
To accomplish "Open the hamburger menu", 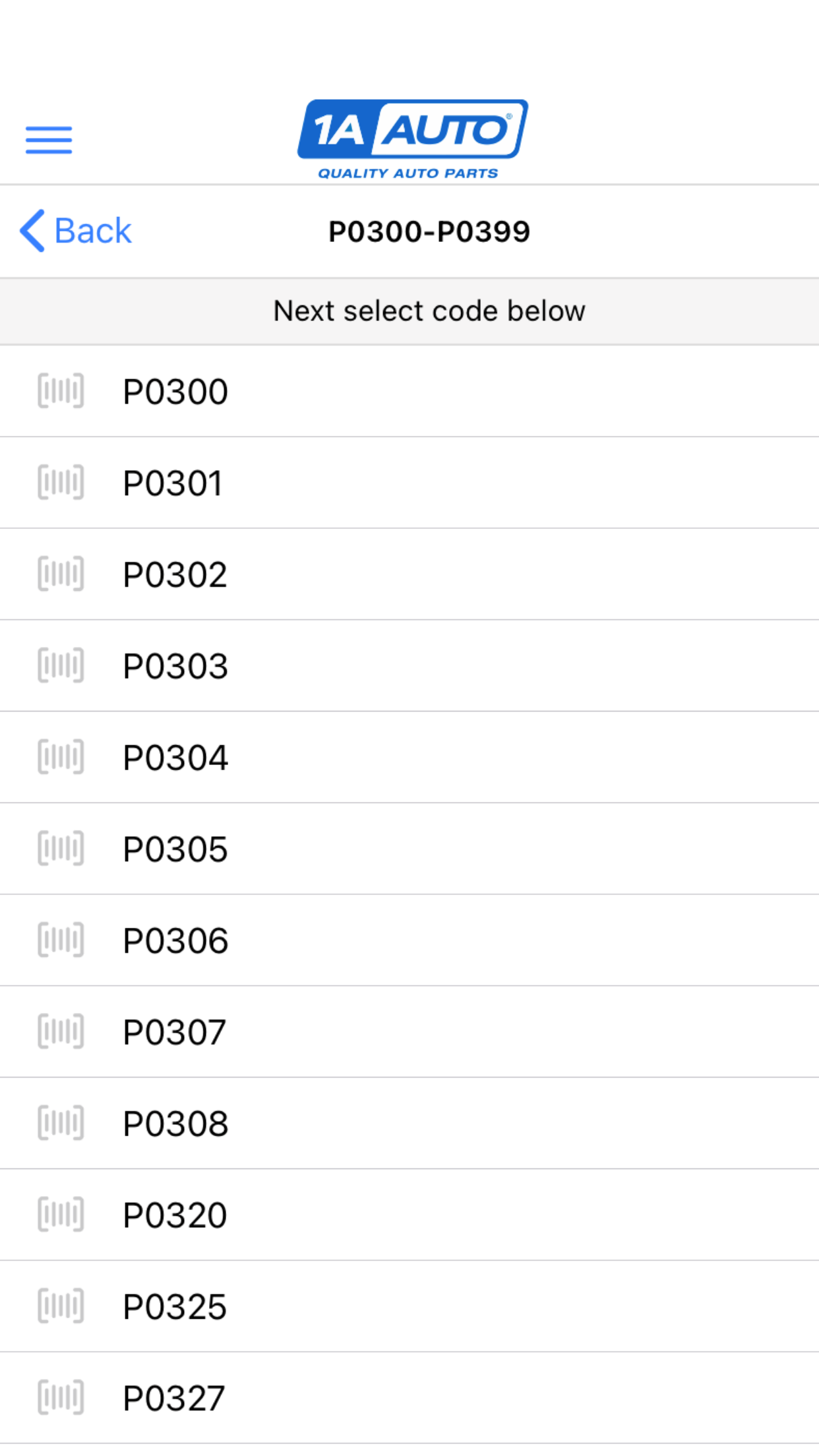I will pos(49,140).
